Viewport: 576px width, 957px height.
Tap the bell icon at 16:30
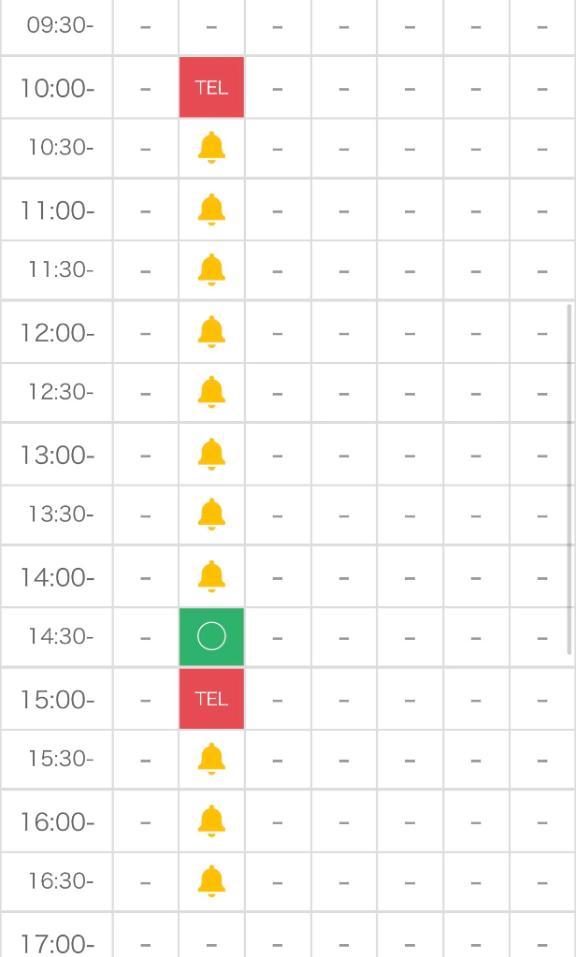point(211,881)
